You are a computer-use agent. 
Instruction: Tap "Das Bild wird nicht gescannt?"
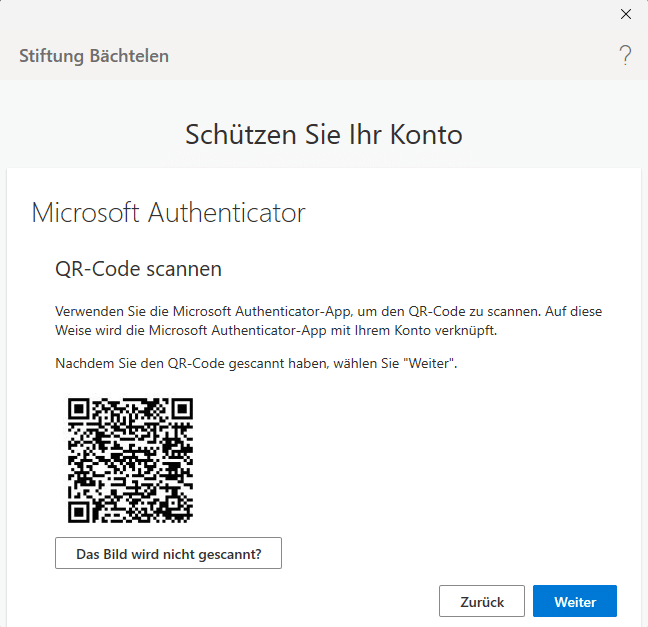tap(168, 553)
